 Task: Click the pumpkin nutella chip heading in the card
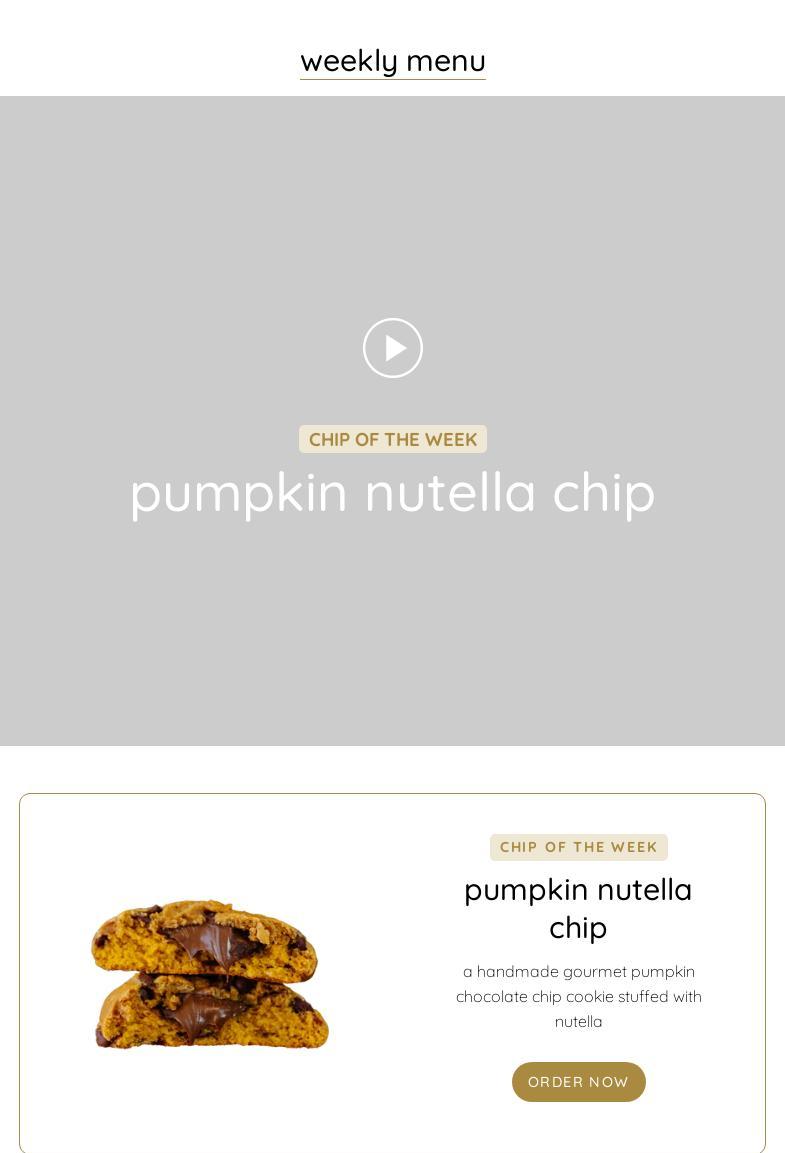coord(578,907)
